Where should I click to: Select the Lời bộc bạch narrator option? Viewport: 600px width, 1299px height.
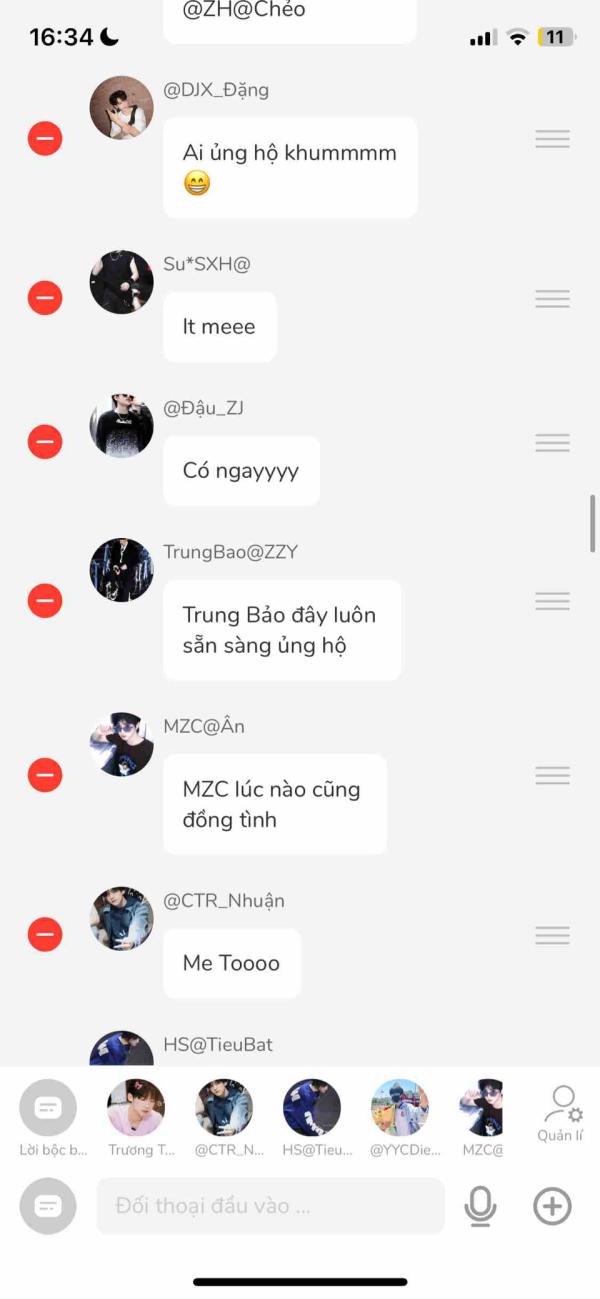(x=48, y=1109)
